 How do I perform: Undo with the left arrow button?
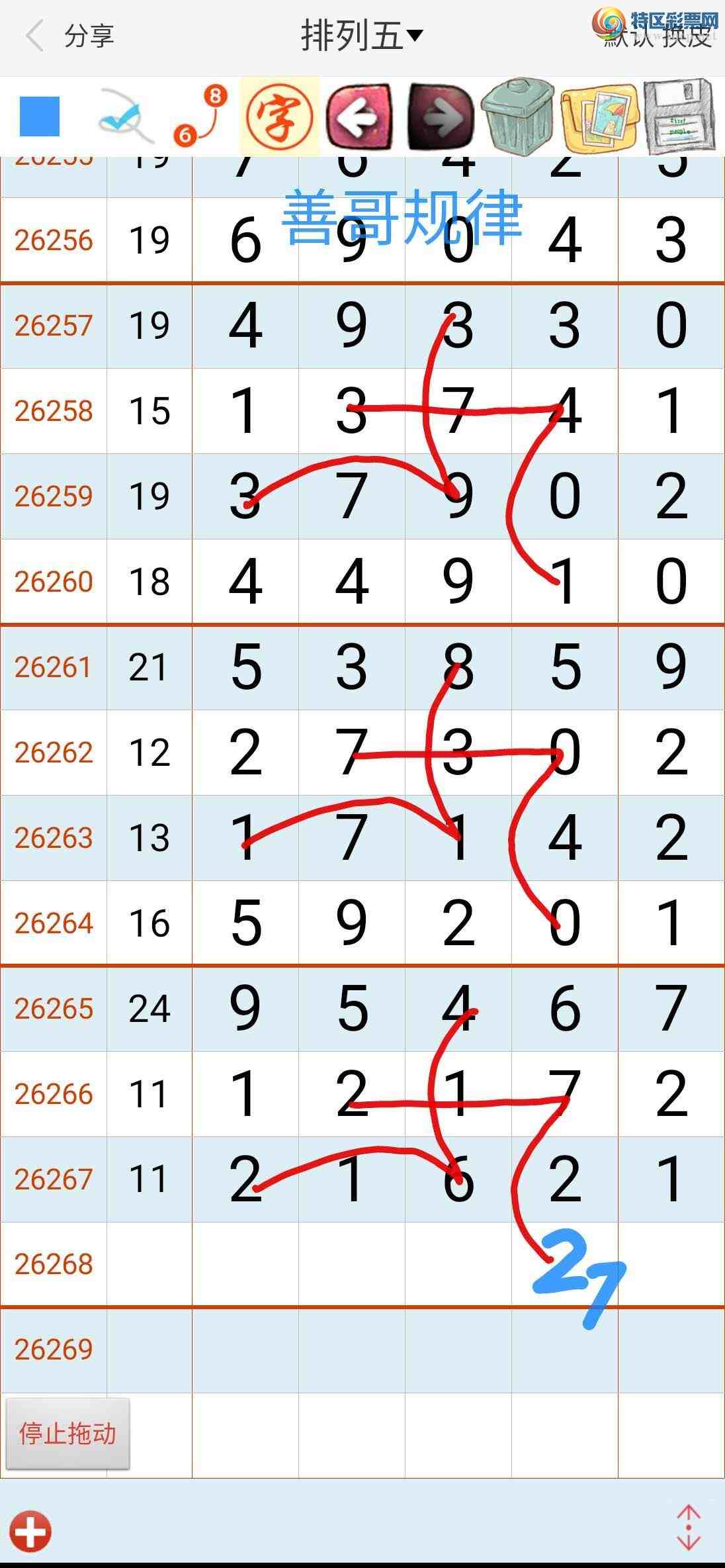coord(361,116)
